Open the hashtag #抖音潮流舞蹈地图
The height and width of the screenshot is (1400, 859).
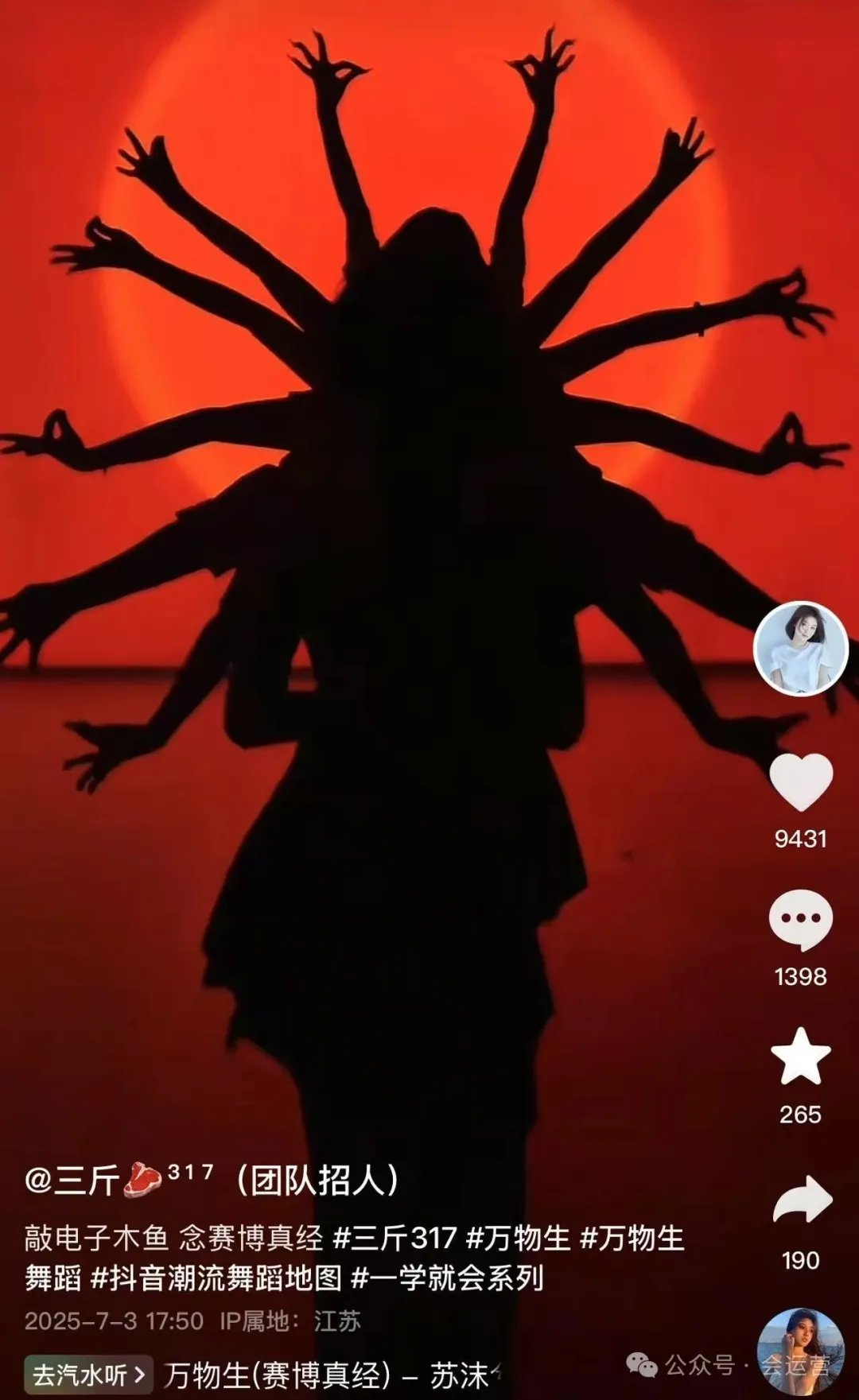tap(216, 1278)
